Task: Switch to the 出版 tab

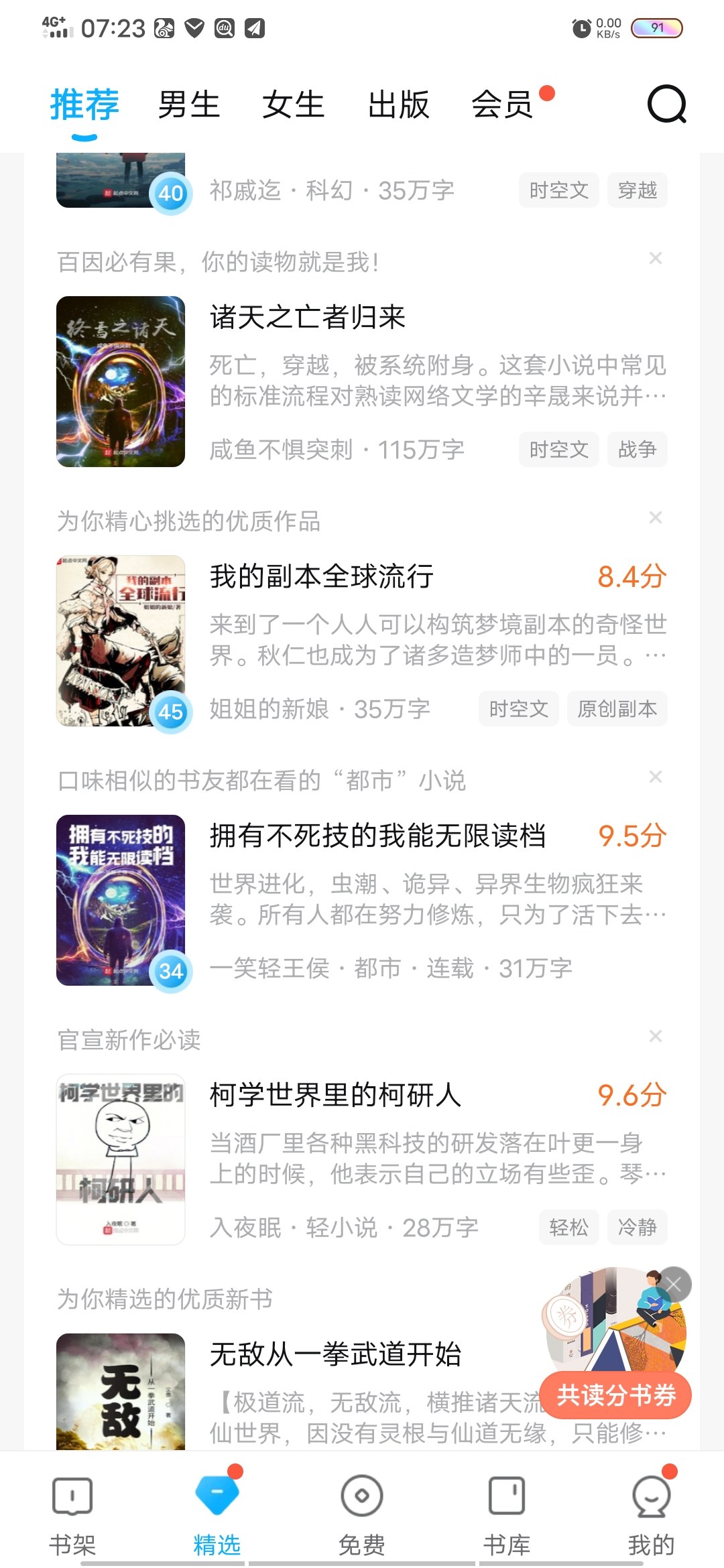Action: pyautogui.click(x=398, y=105)
